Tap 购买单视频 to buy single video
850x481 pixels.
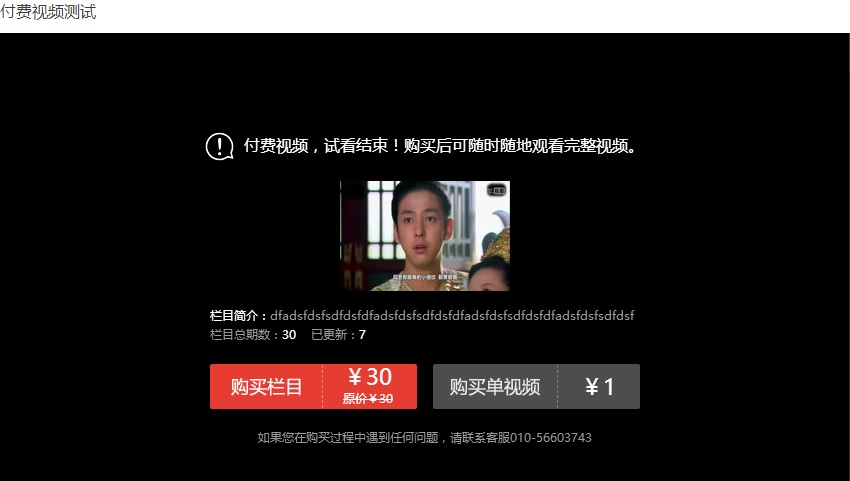tap(495, 387)
